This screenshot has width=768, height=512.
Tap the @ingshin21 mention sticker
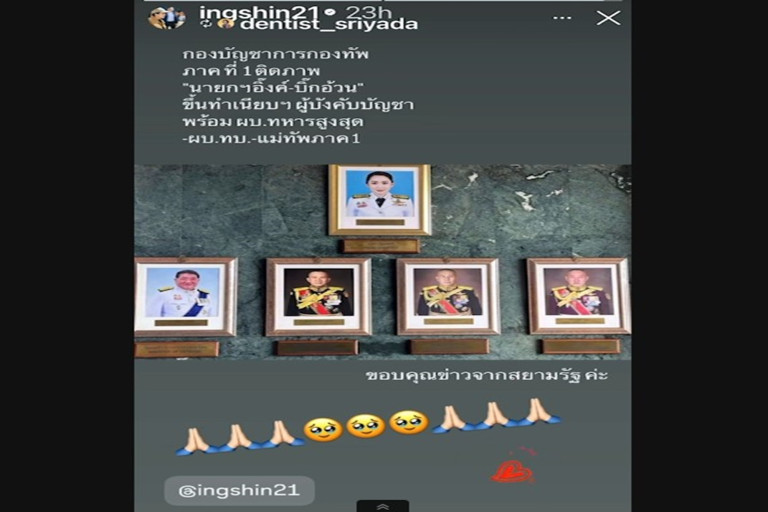239,490
